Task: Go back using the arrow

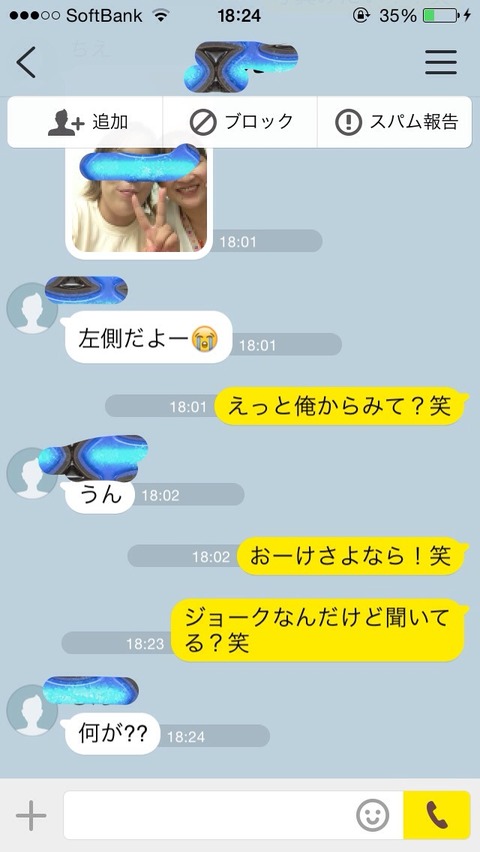Action: 26,62
